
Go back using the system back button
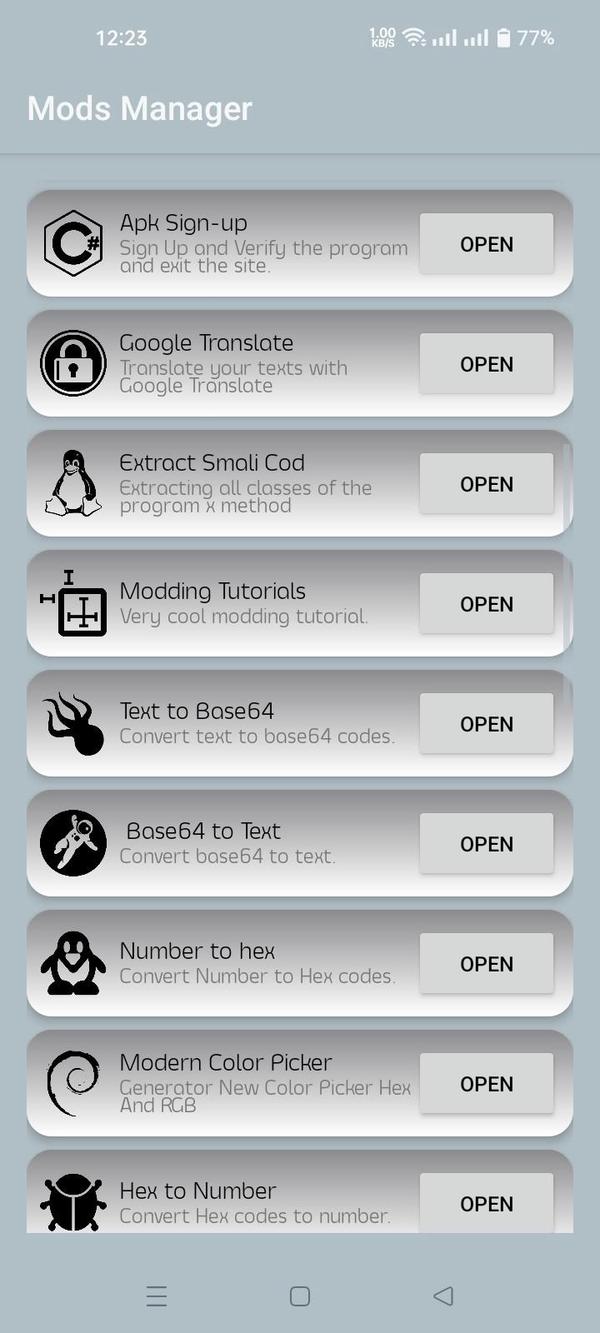pyautogui.click(x=443, y=1296)
